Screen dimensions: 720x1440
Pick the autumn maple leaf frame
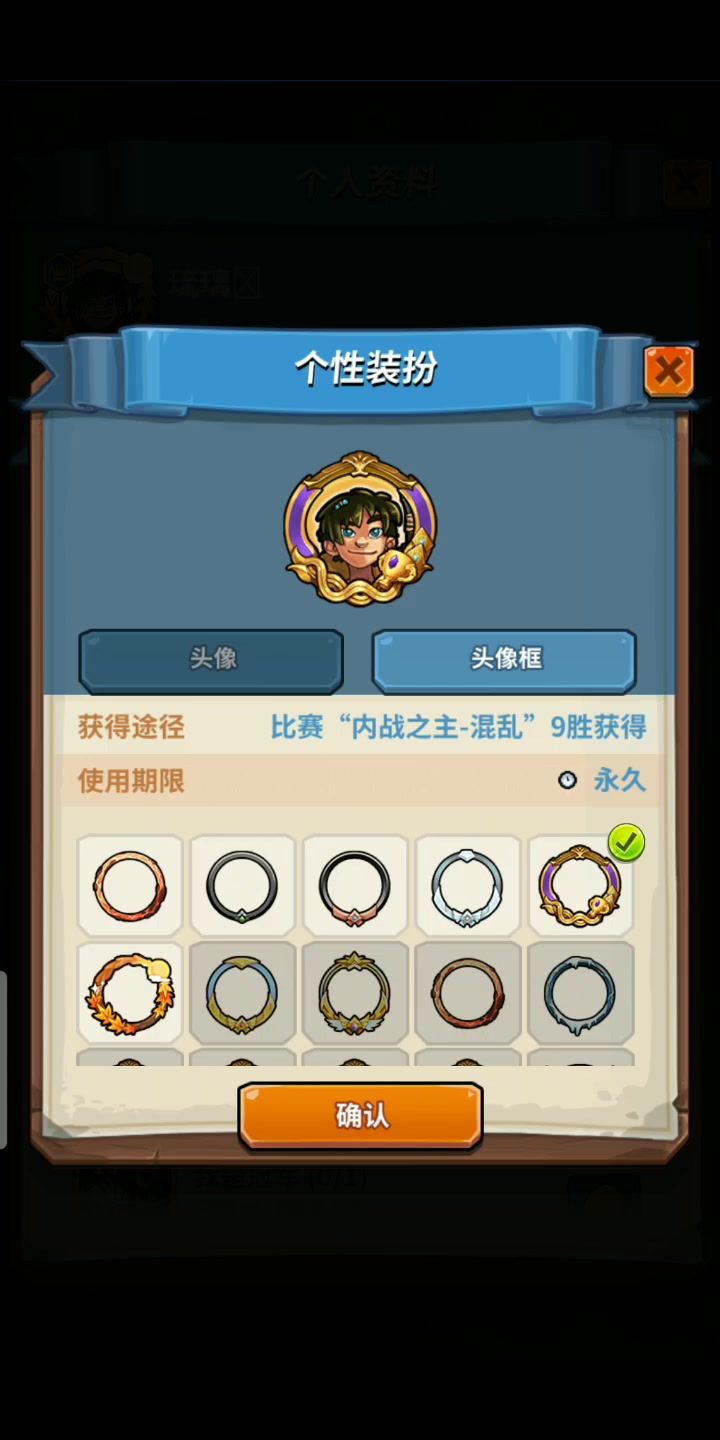pos(130,993)
